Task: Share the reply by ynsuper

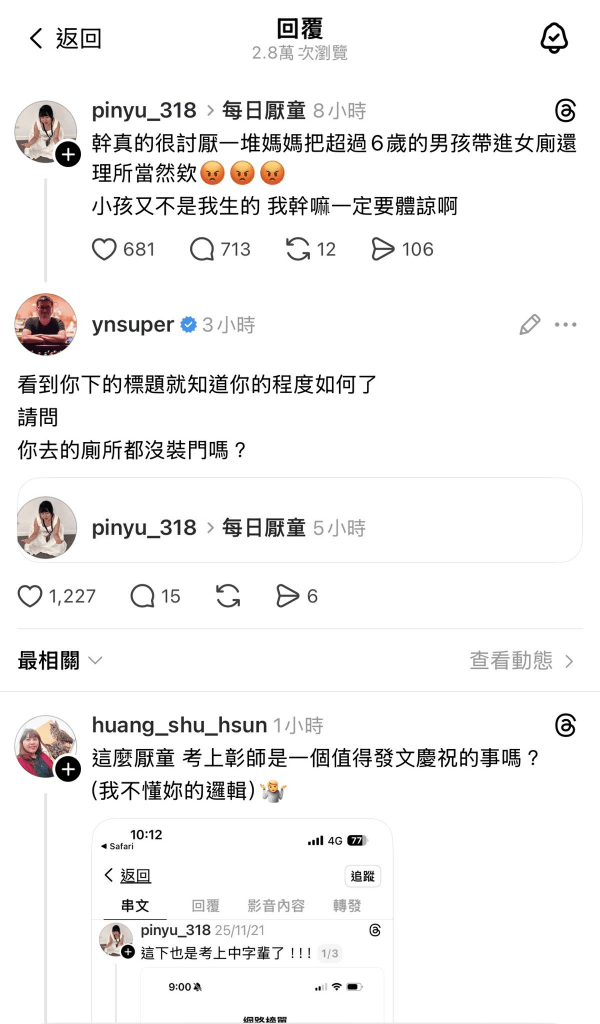Action: pyautogui.click(x=288, y=596)
